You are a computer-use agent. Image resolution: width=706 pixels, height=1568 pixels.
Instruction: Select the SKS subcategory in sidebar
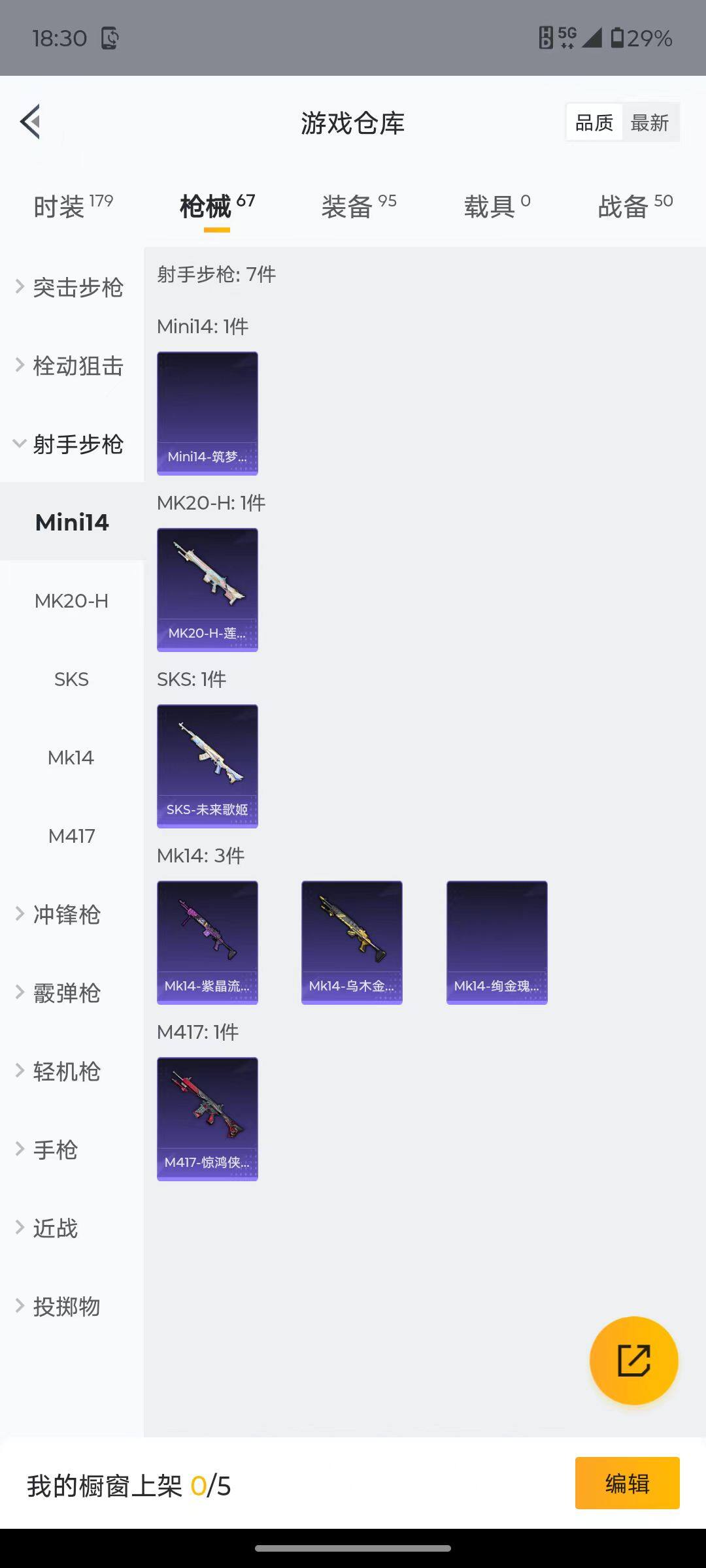point(71,679)
